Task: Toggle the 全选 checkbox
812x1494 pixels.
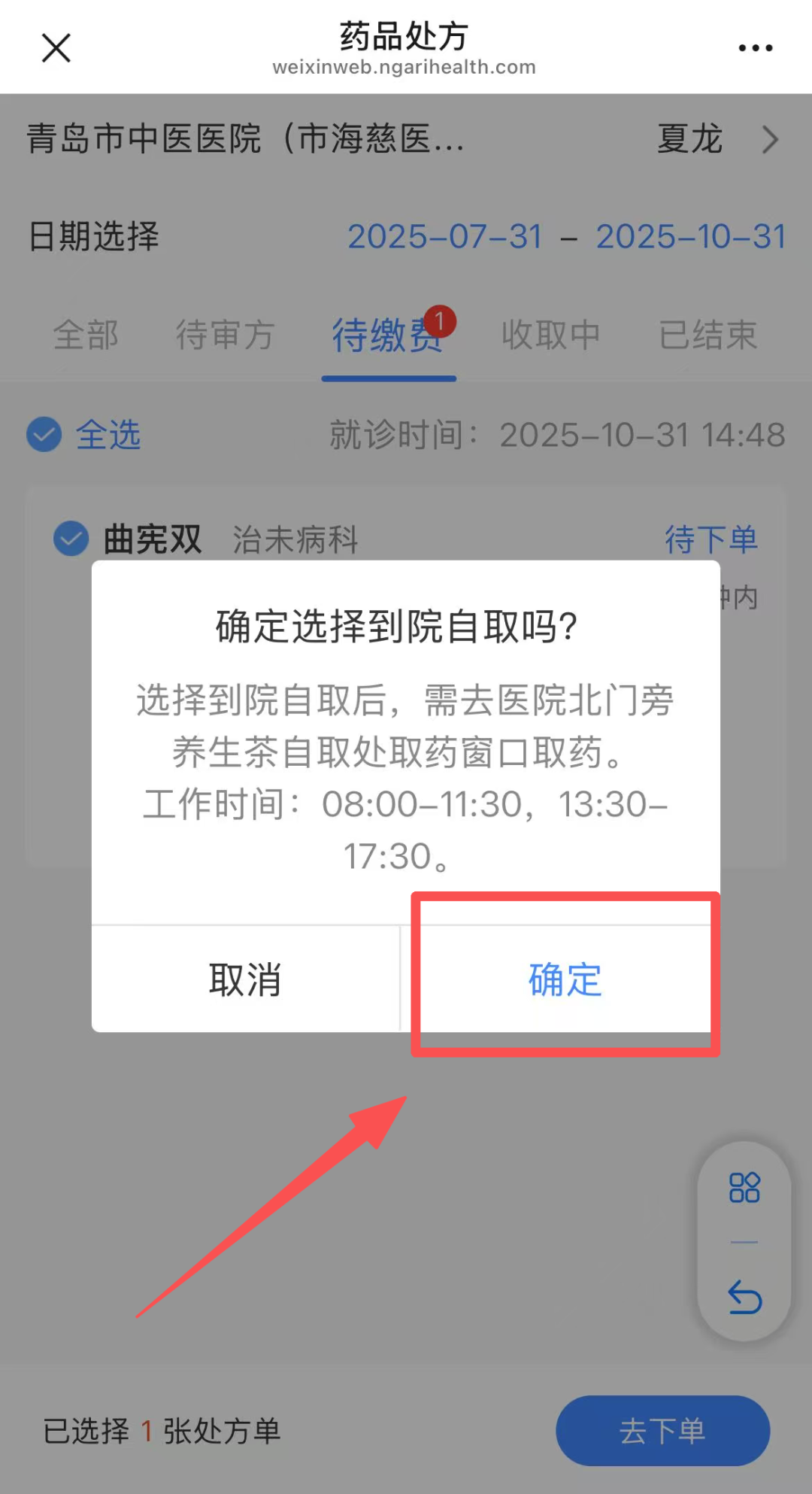Action: click(44, 435)
